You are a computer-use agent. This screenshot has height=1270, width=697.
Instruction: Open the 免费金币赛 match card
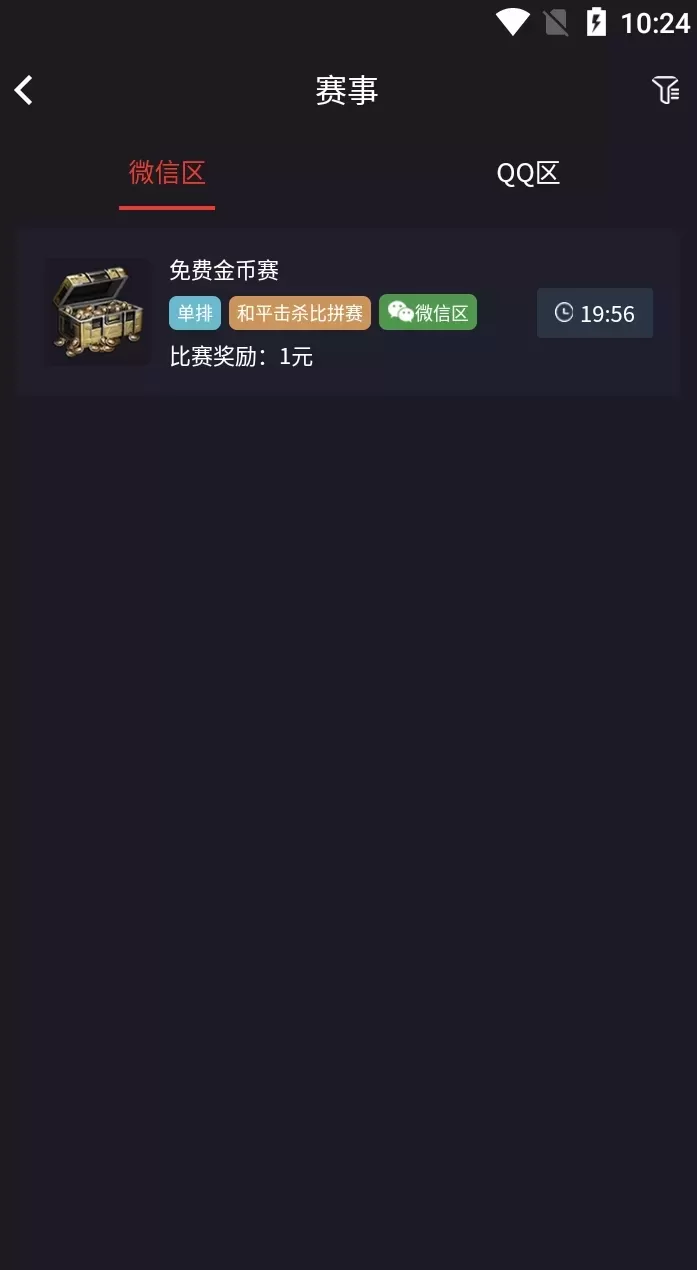coord(224,271)
